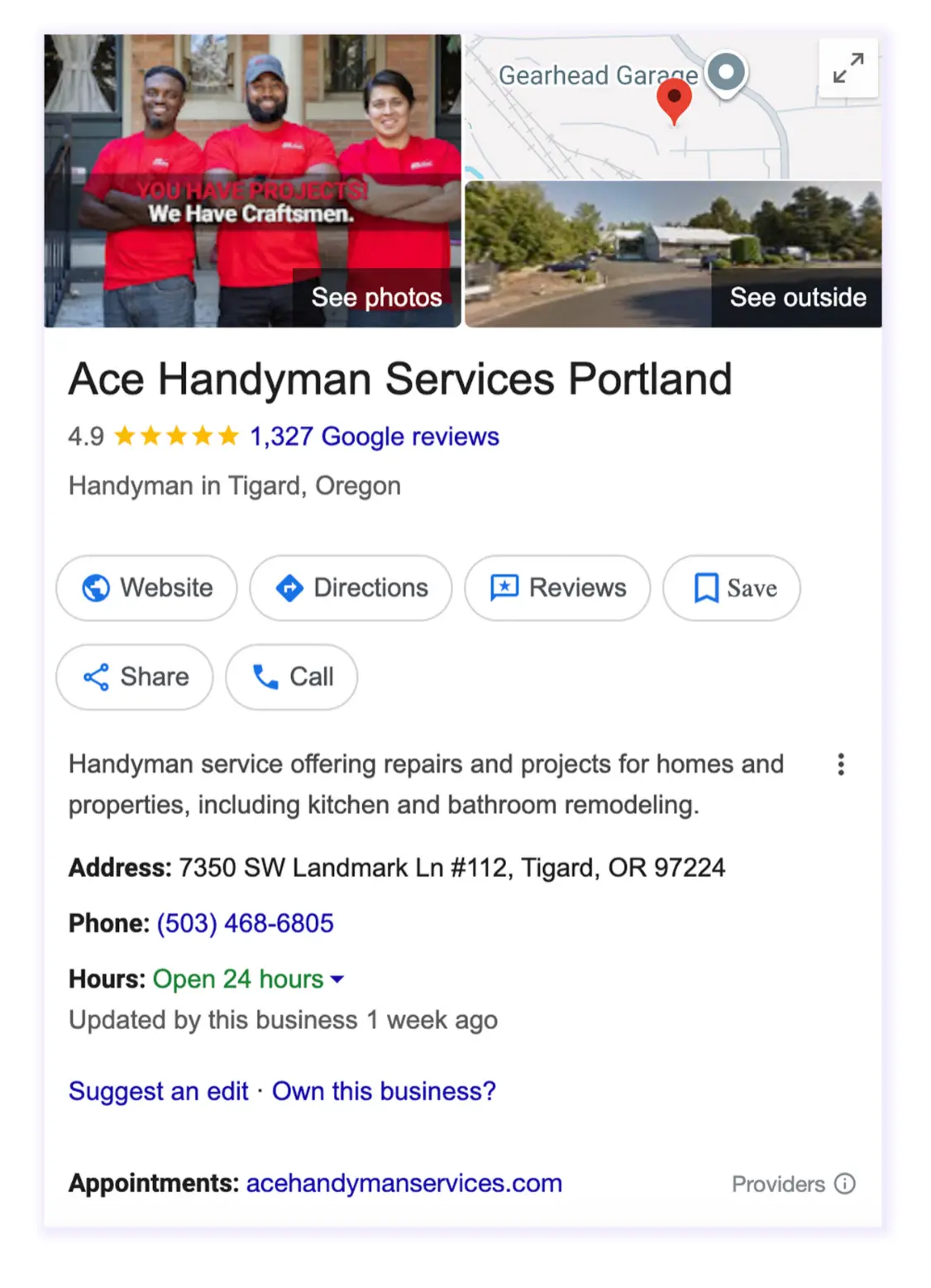The image size is (931, 1288).
Task: Select the Website globe icon
Action: coord(97,587)
